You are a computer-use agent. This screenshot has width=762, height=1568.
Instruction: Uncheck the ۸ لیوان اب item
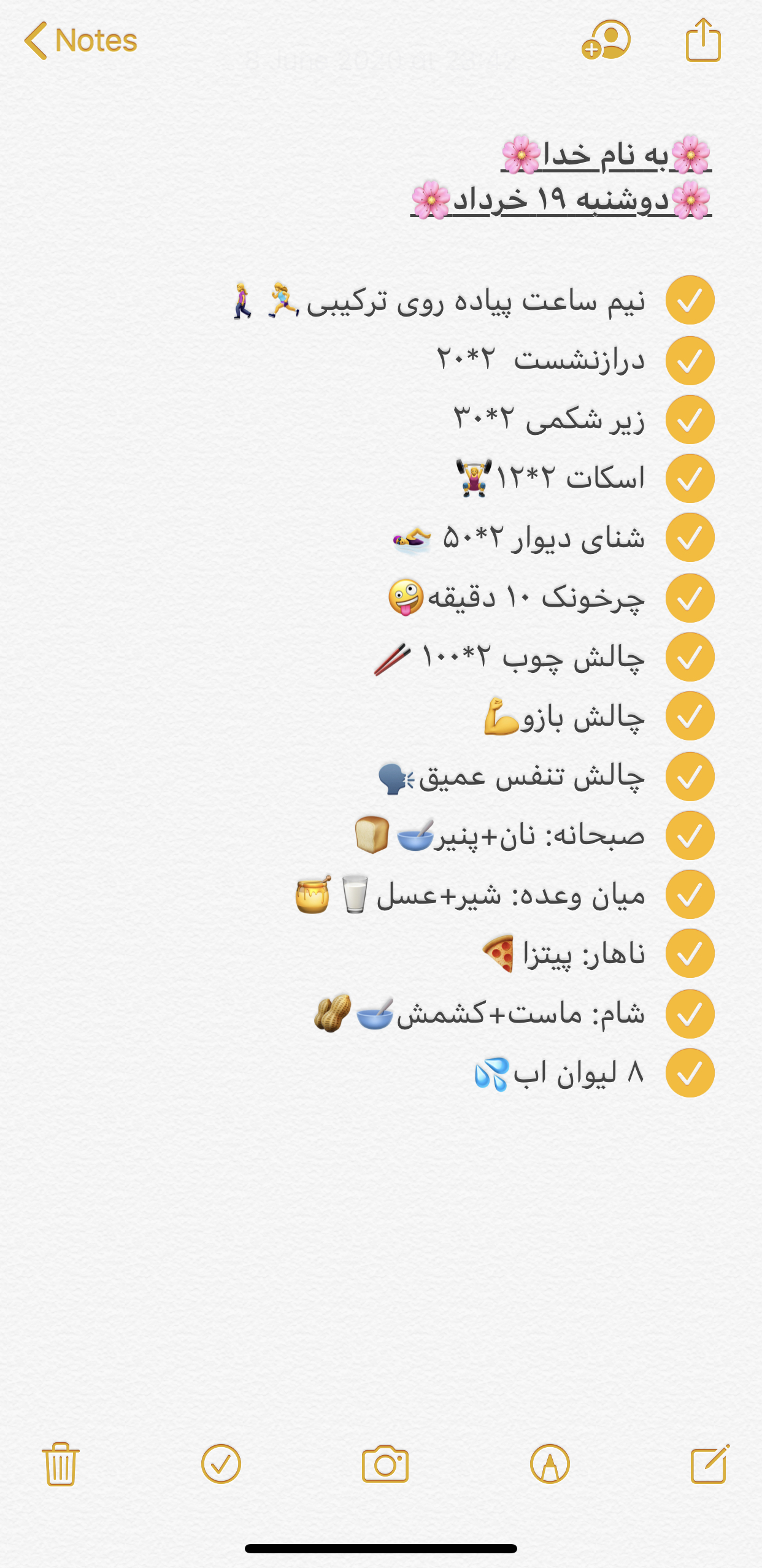(x=690, y=1073)
